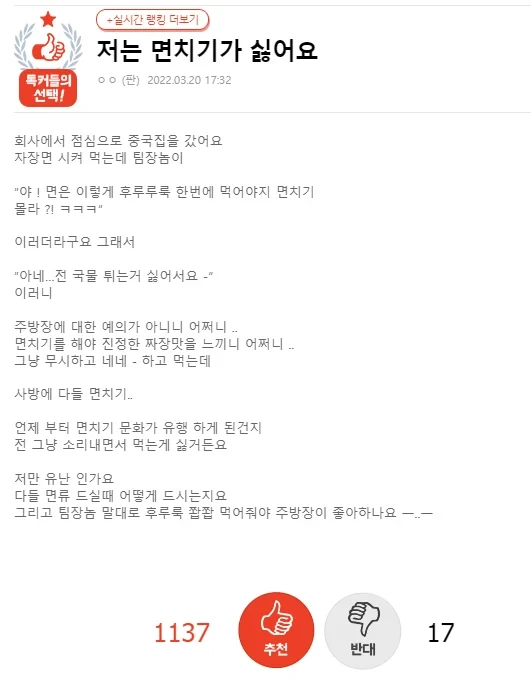531x688 pixels.
Task: Open the +실시간 랭킹 더보기 button
Action: click(x=152, y=20)
